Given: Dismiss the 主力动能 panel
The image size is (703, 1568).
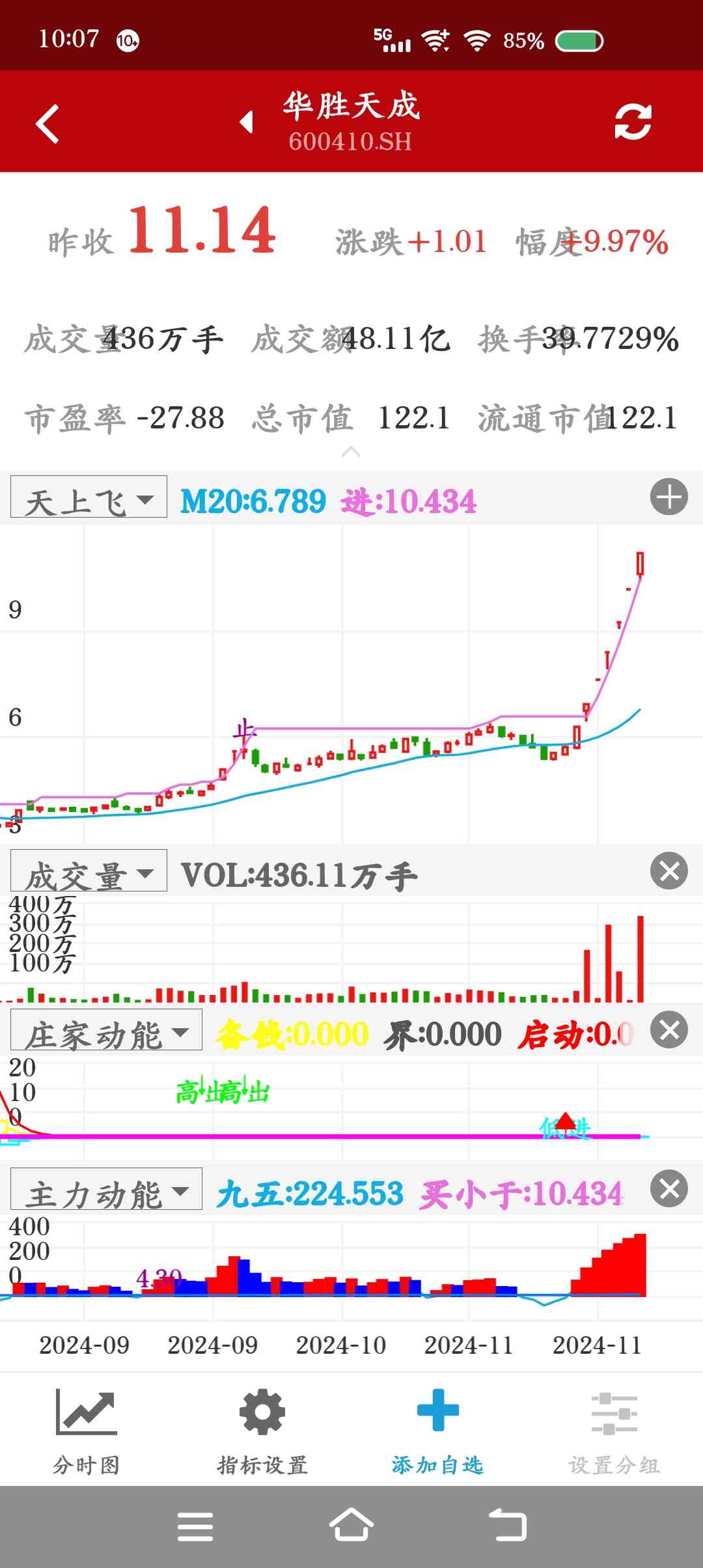Looking at the screenshot, I should tap(669, 1189).
